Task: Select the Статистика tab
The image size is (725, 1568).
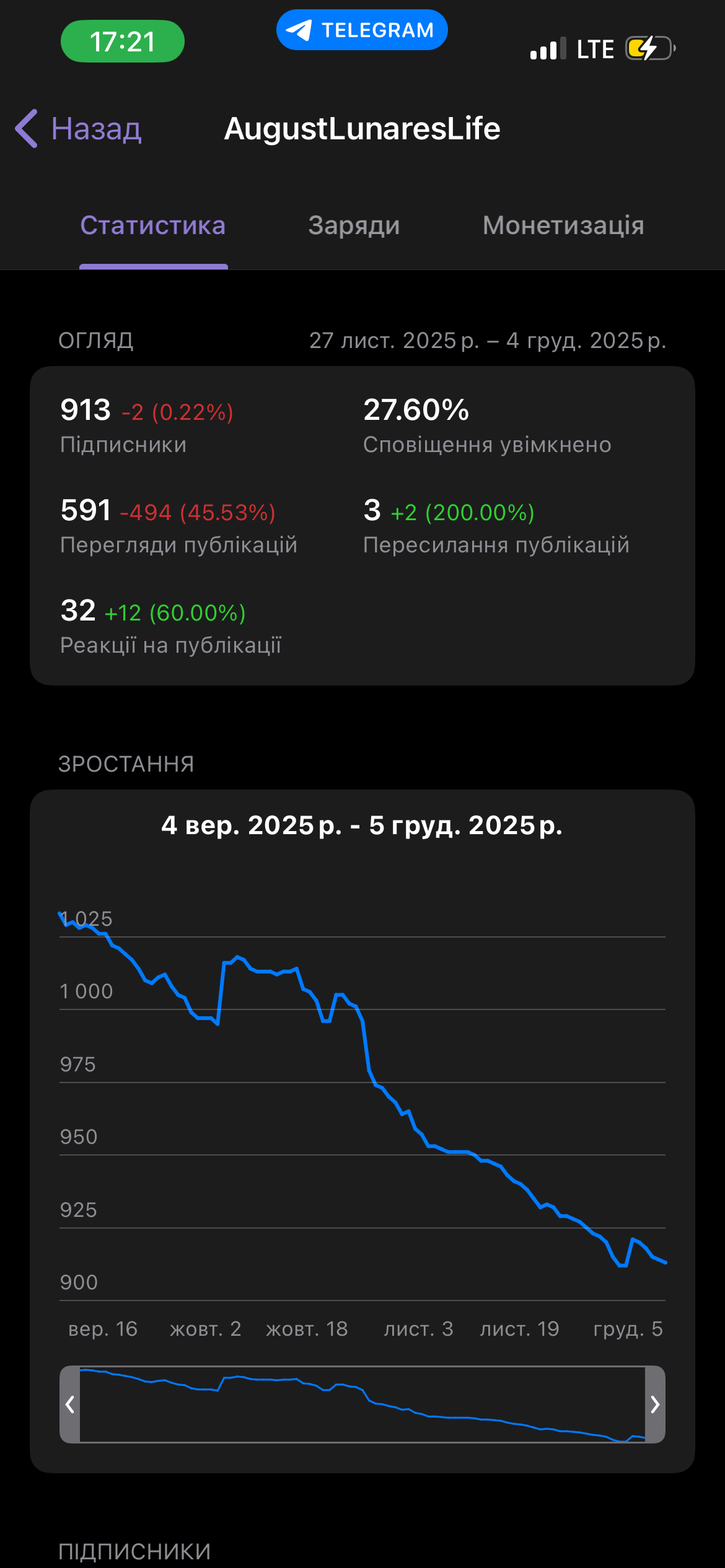Action: [153, 225]
